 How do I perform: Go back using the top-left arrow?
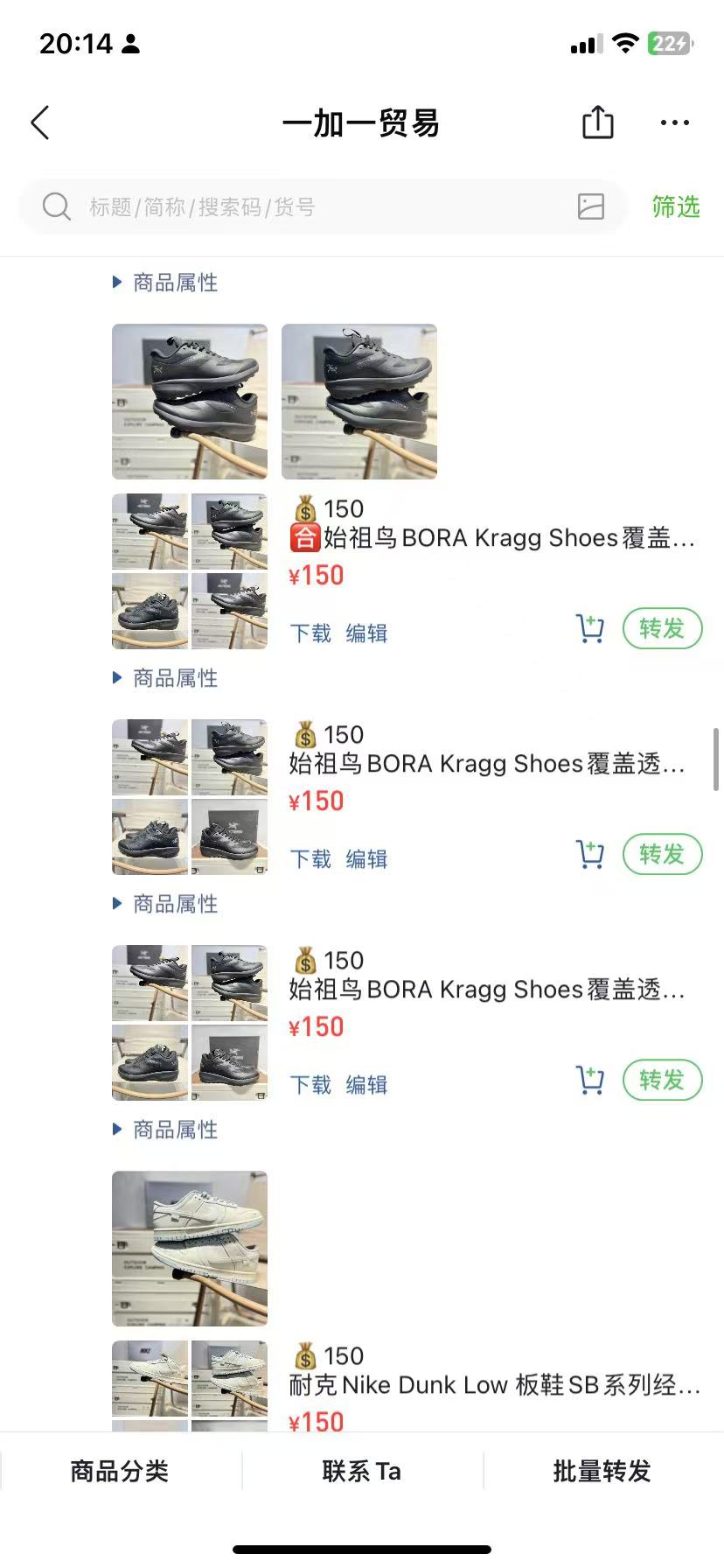[x=40, y=123]
